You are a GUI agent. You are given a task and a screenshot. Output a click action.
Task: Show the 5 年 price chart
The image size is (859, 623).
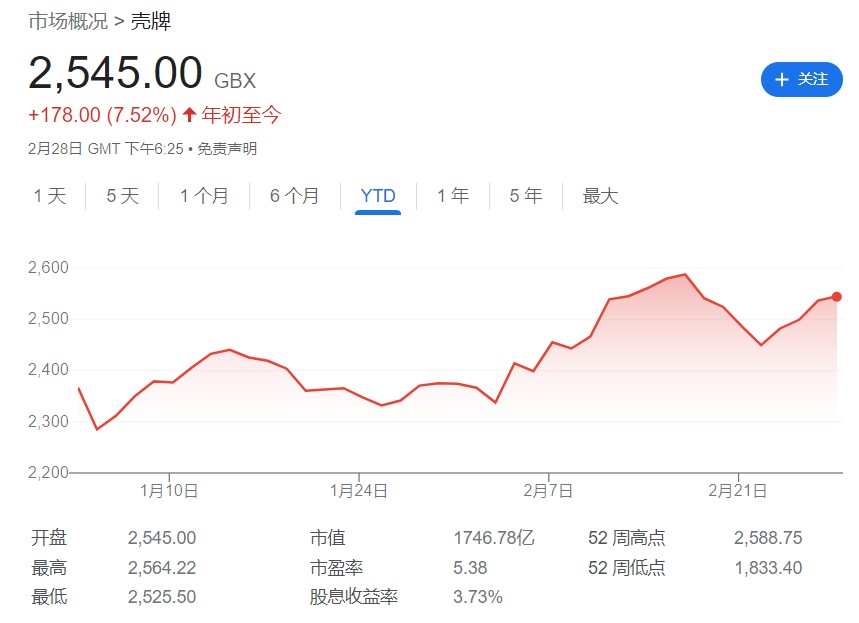click(x=525, y=196)
